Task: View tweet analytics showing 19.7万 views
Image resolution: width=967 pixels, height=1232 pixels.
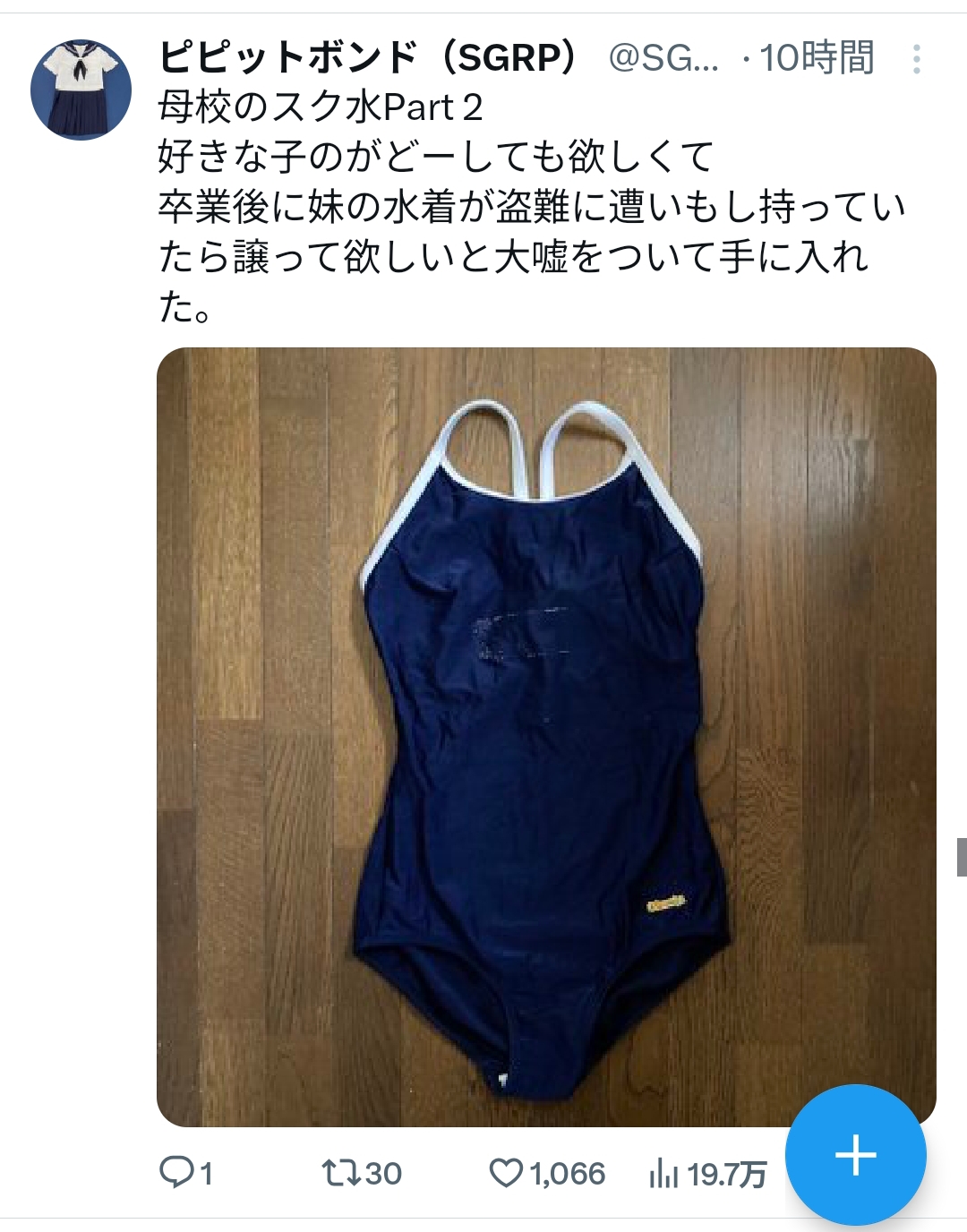Action: 707,1173
